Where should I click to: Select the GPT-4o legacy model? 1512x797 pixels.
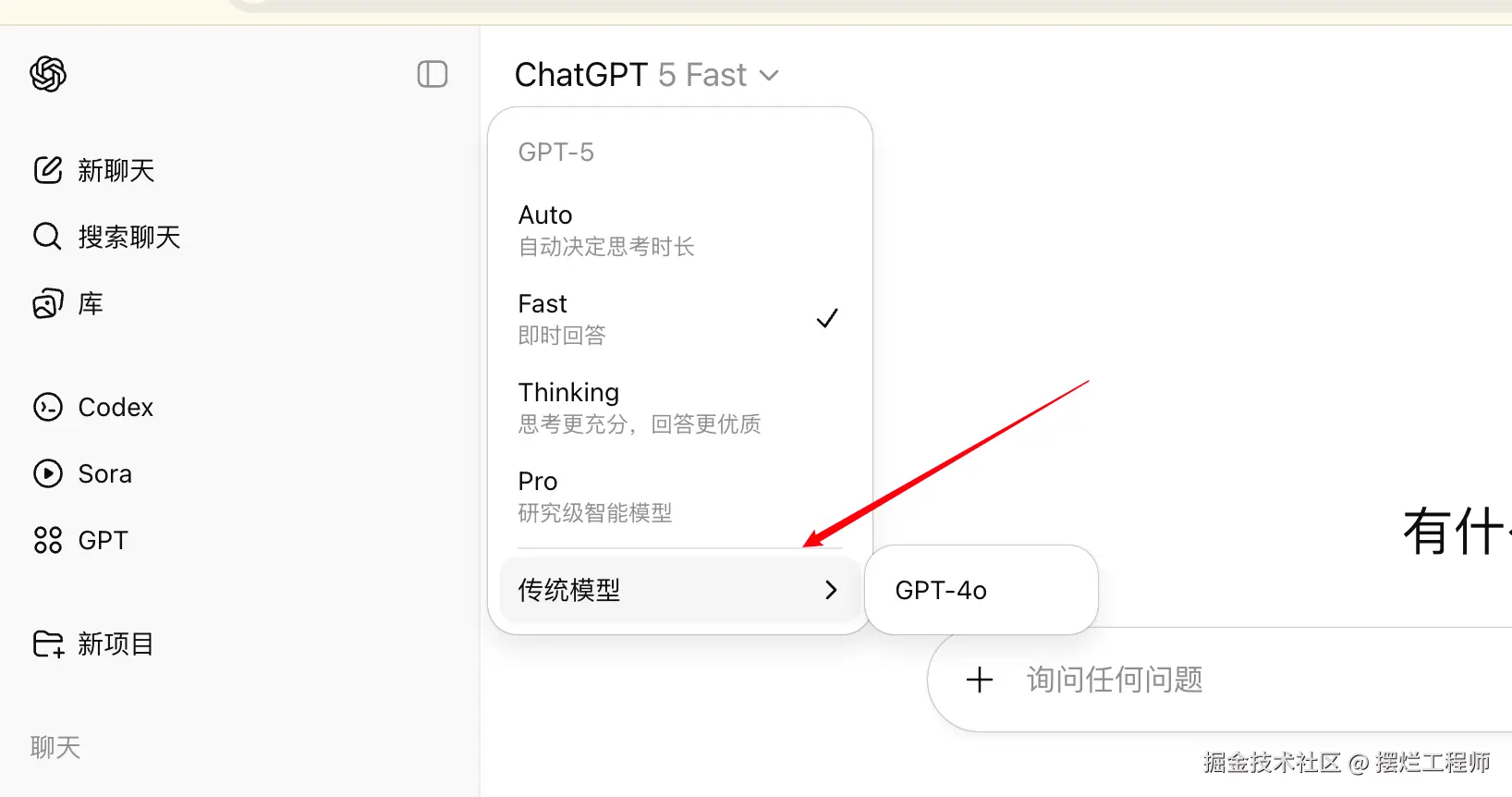[x=980, y=590]
